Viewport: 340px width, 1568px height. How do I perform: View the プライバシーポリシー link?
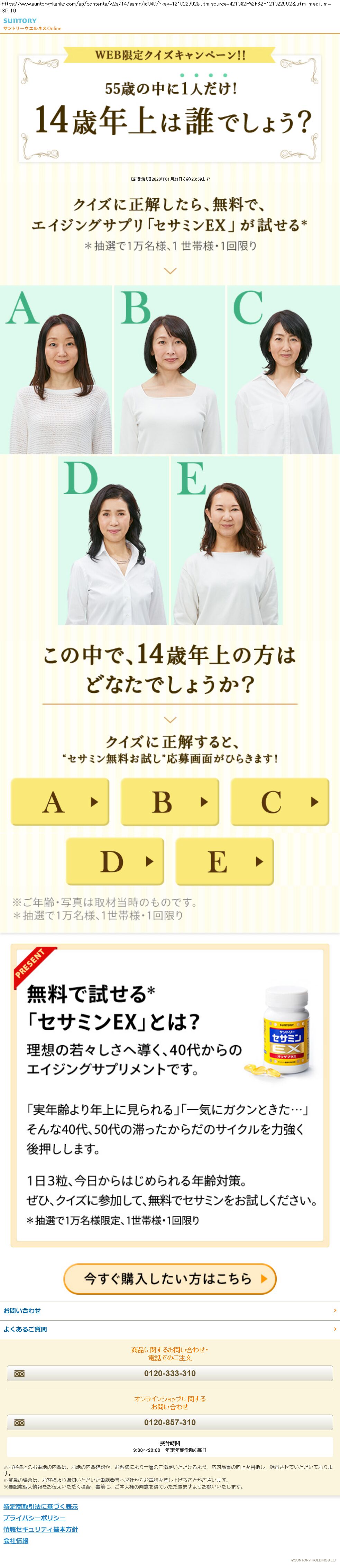click(x=34, y=1518)
